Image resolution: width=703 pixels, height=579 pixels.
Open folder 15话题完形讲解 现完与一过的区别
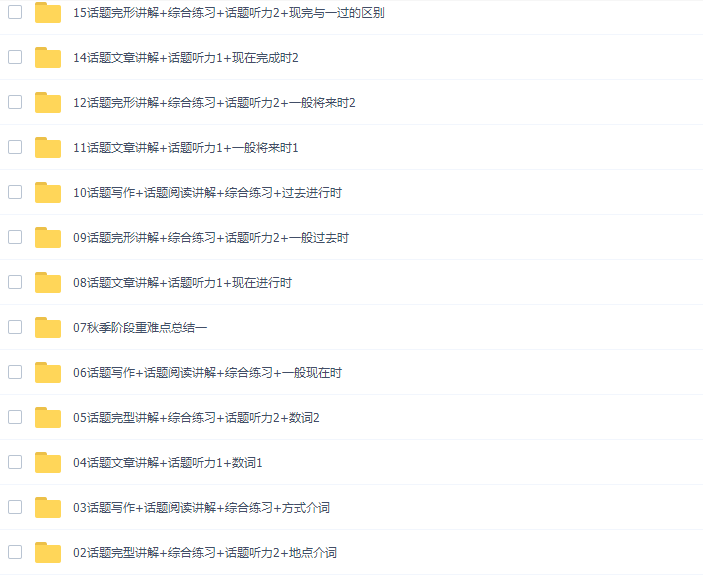coord(228,13)
